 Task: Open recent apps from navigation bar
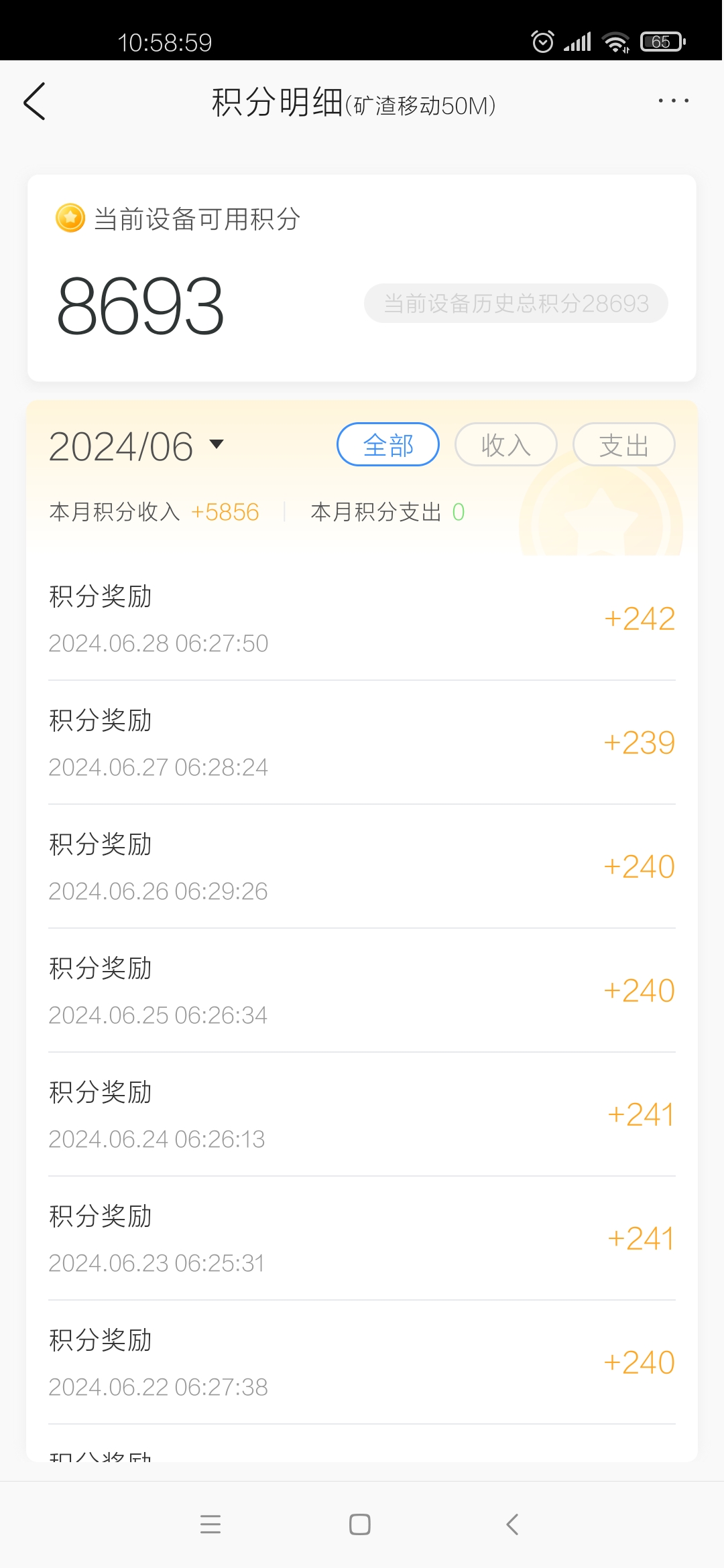[210, 1524]
